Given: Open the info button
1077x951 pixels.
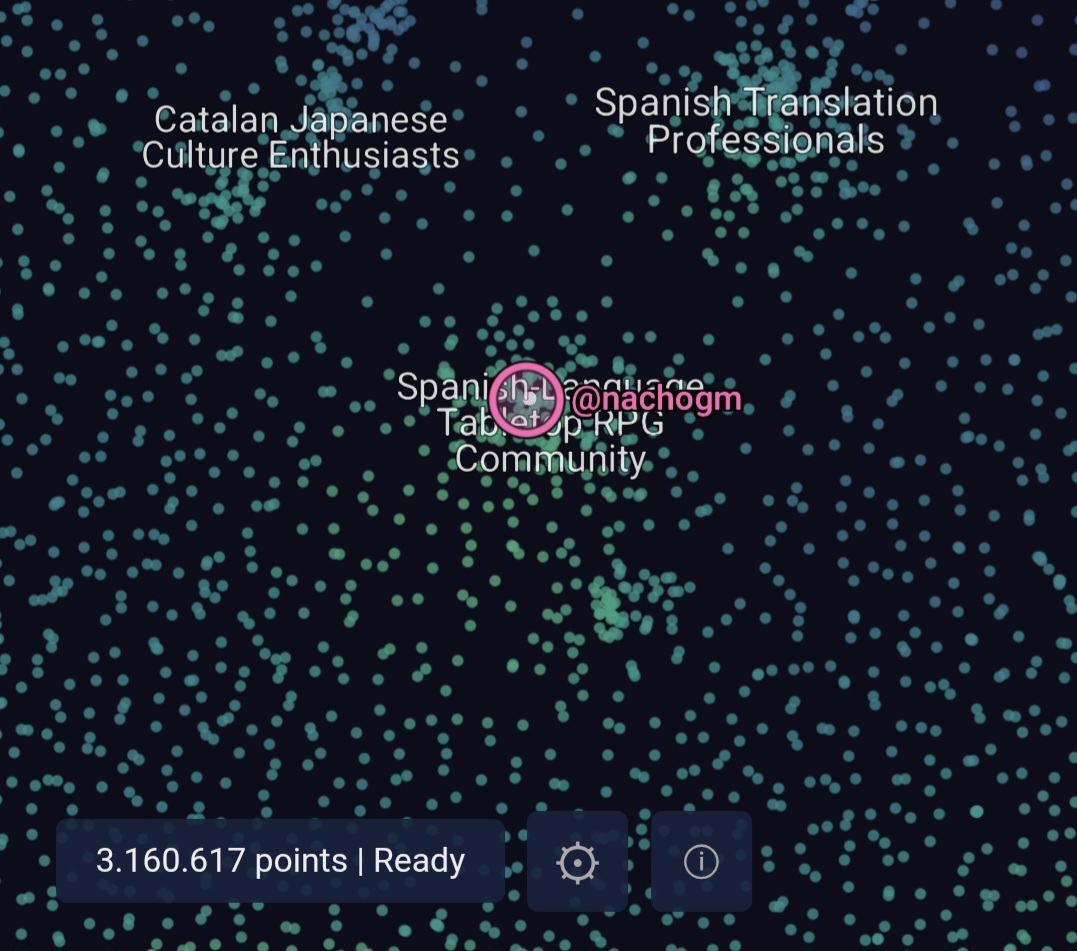Looking at the screenshot, I should pyautogui.click(x=701, y=861).
